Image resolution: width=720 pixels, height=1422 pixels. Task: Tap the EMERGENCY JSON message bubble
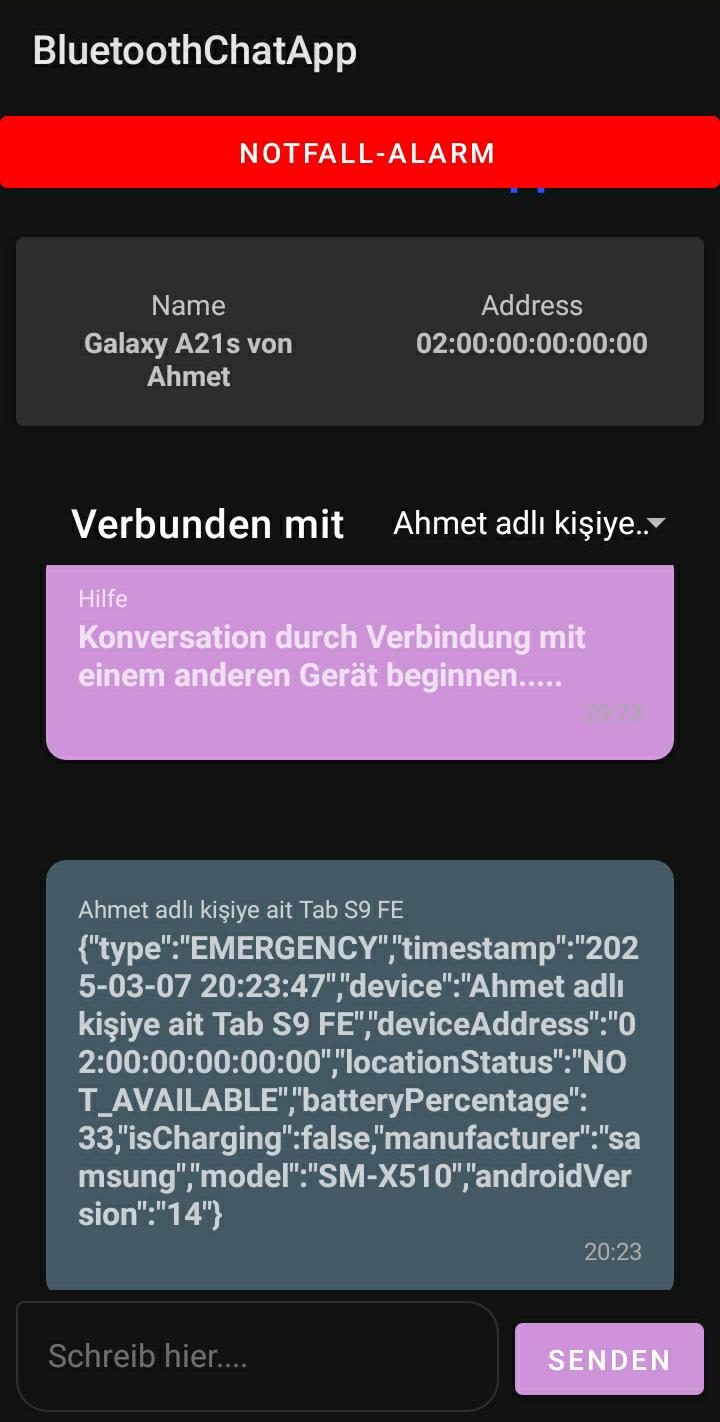coord(360,1075)
